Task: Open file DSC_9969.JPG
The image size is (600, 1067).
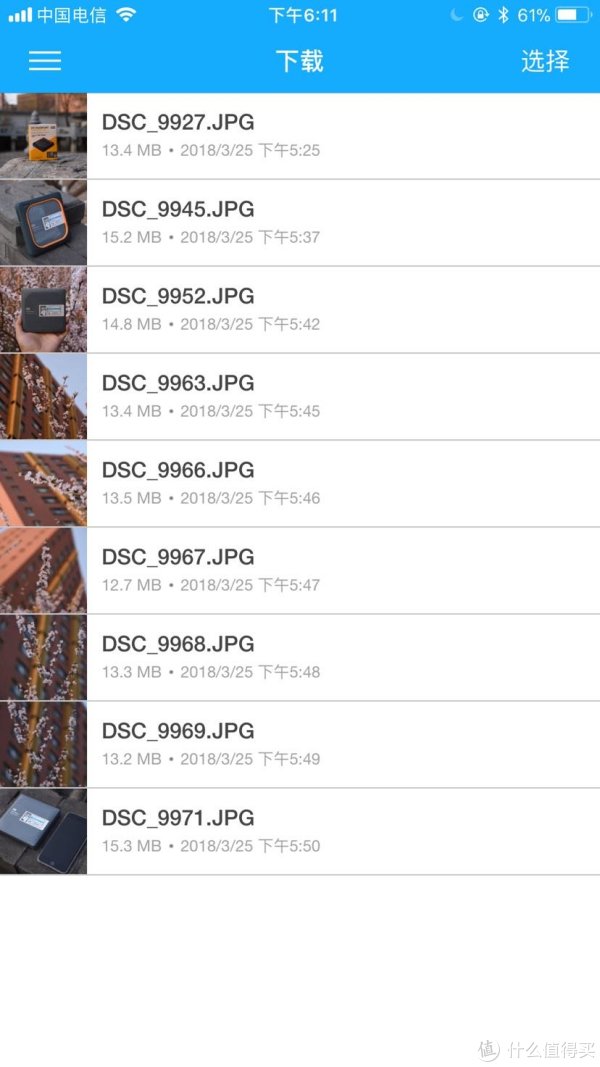Action: (300, 745)
